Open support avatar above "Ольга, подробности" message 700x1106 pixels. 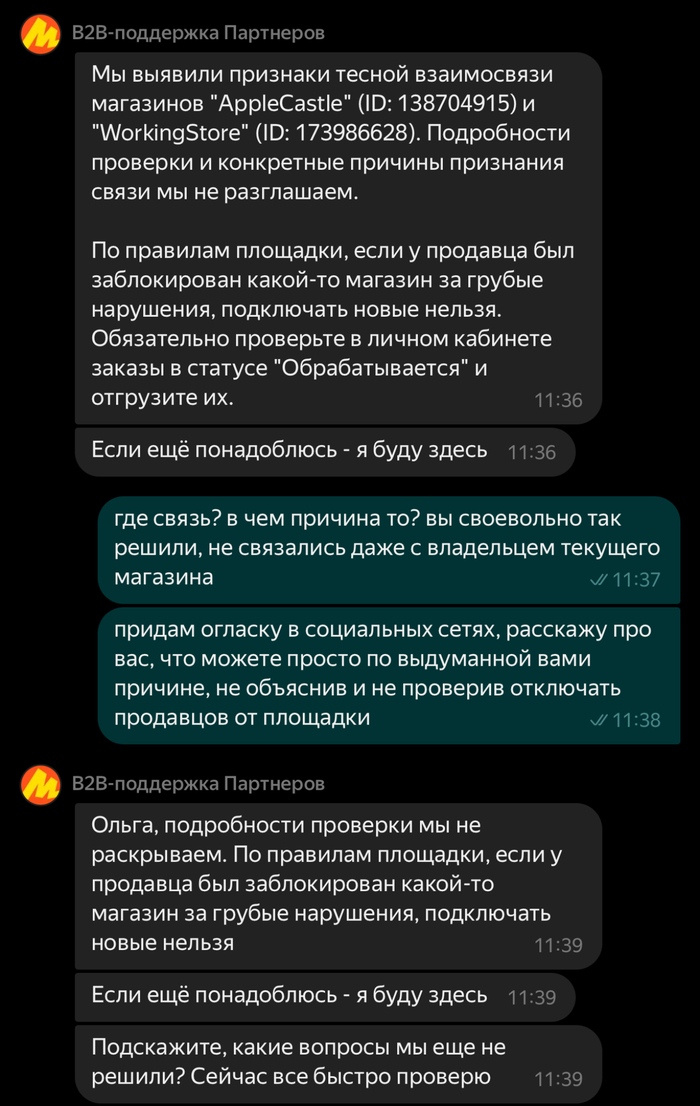click(40, 783)
